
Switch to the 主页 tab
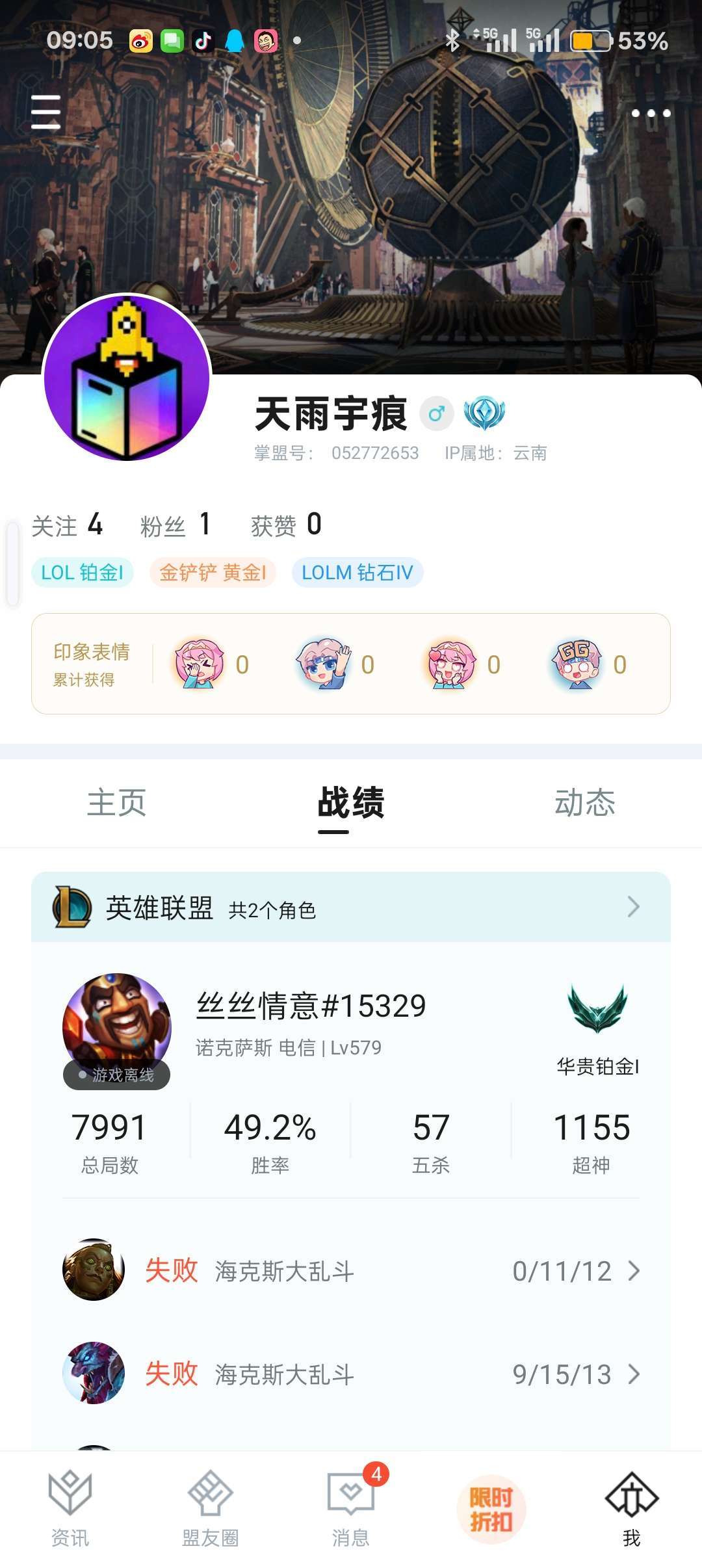coord(117,804)
